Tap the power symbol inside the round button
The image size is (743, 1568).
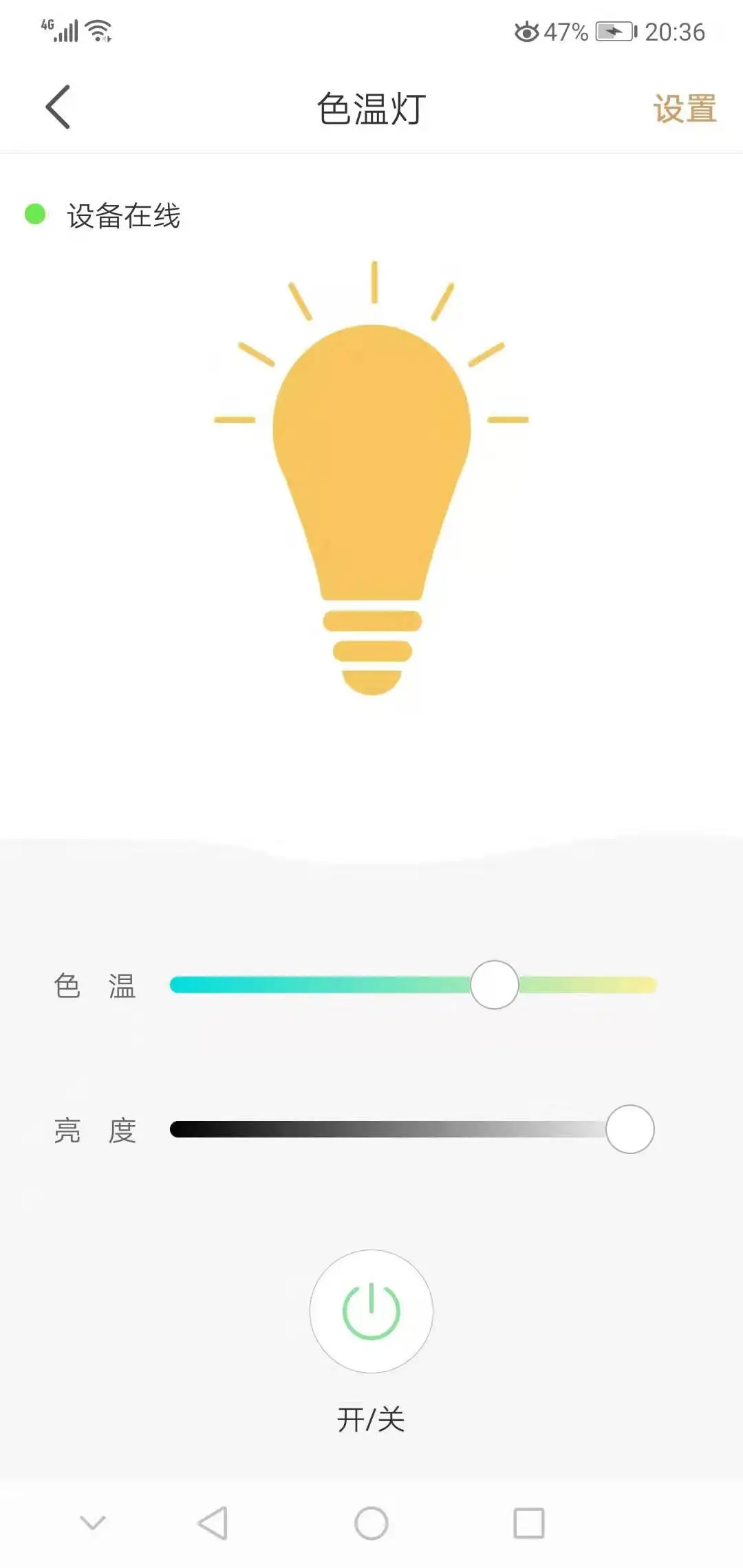click(x=370, y=1312)
